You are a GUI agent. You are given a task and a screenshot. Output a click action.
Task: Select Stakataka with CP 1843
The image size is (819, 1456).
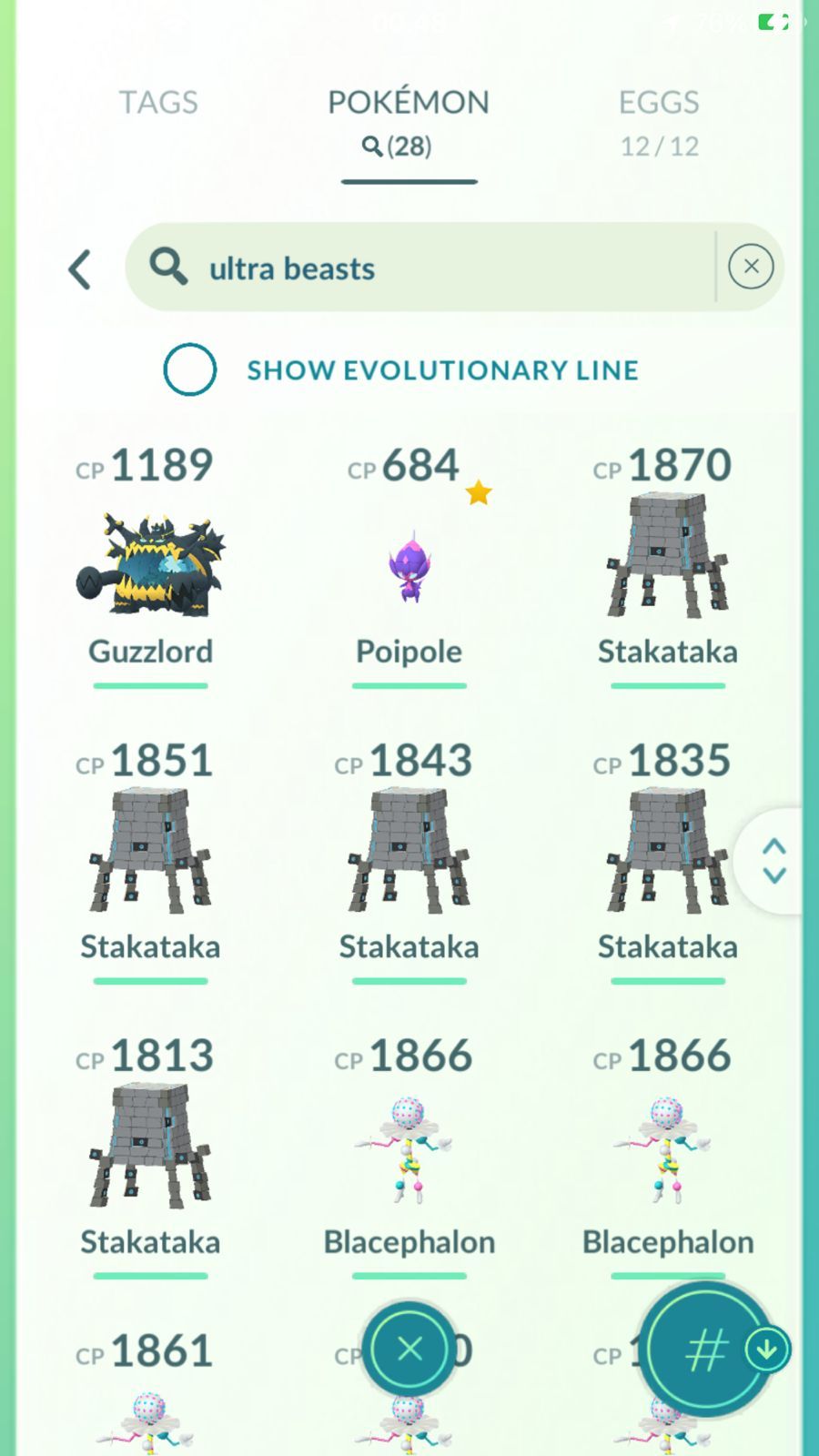pos(409,855)
